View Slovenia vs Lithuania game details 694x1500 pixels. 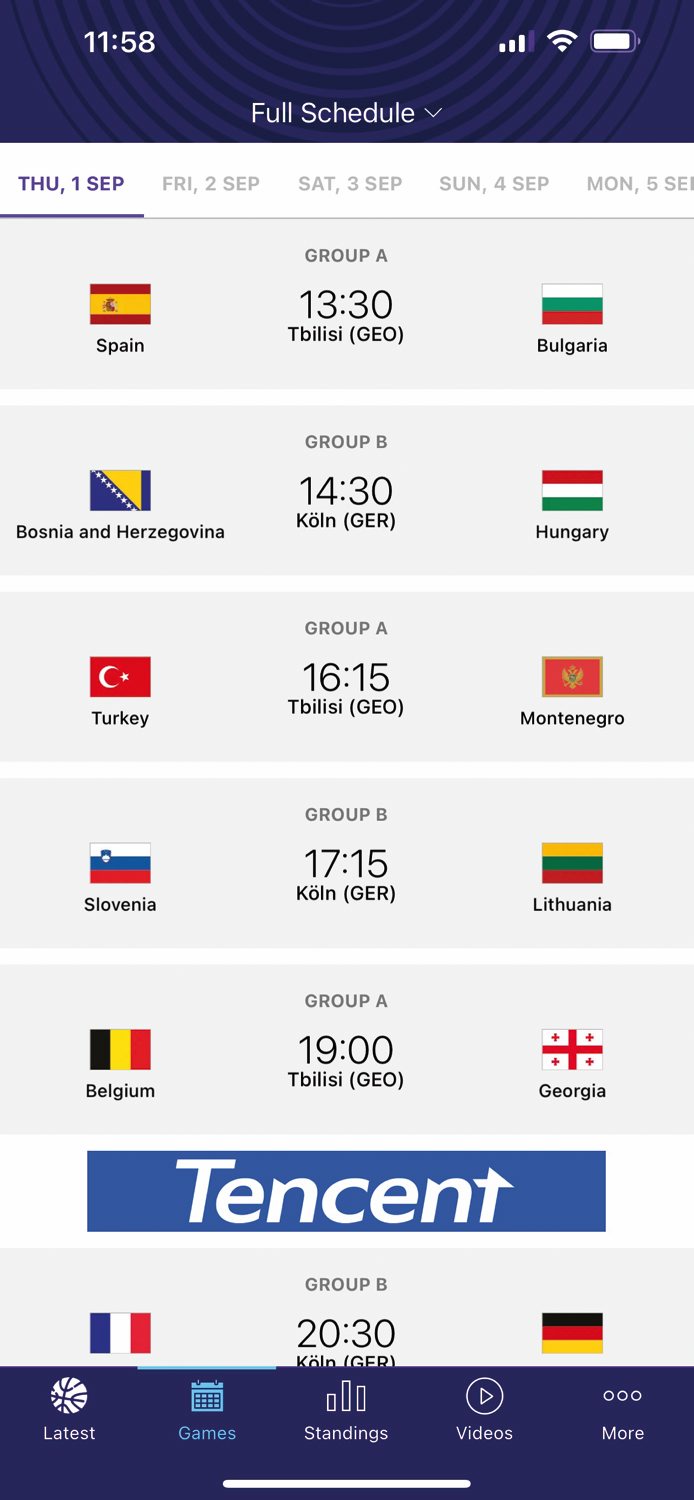tap(347, 863)
